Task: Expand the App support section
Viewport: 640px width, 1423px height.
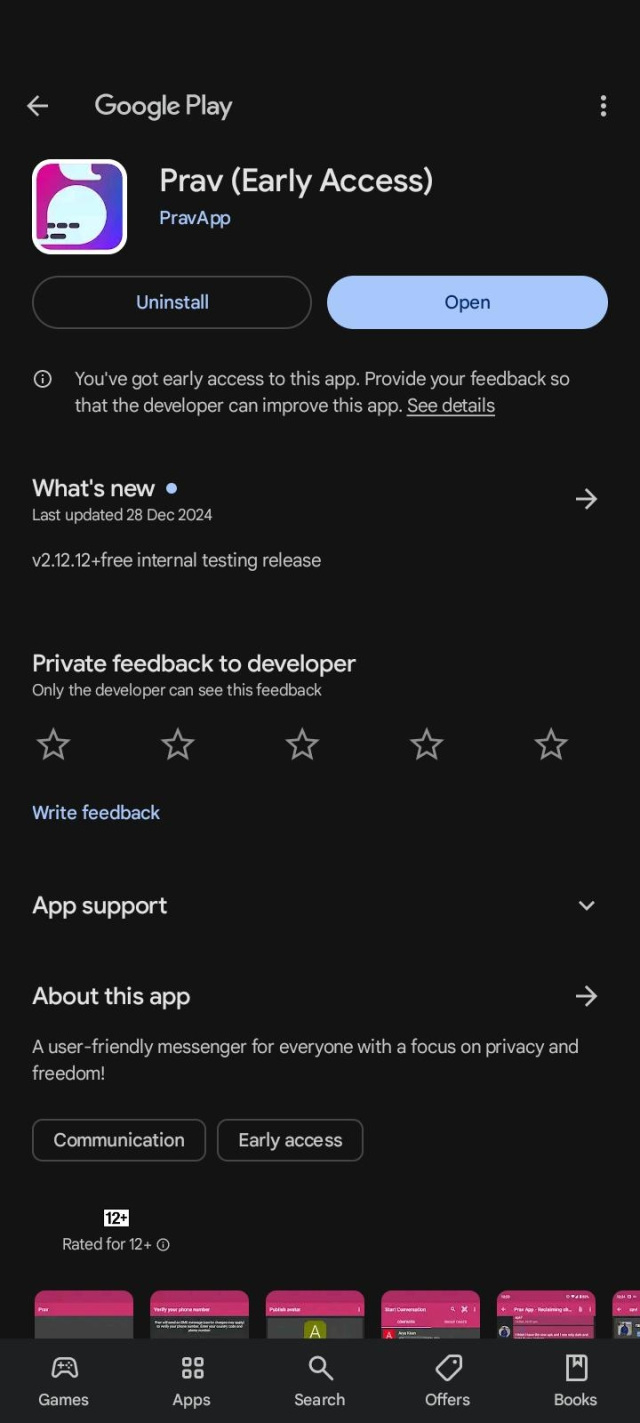Action: pyautogui.click(x=586, y=906)
